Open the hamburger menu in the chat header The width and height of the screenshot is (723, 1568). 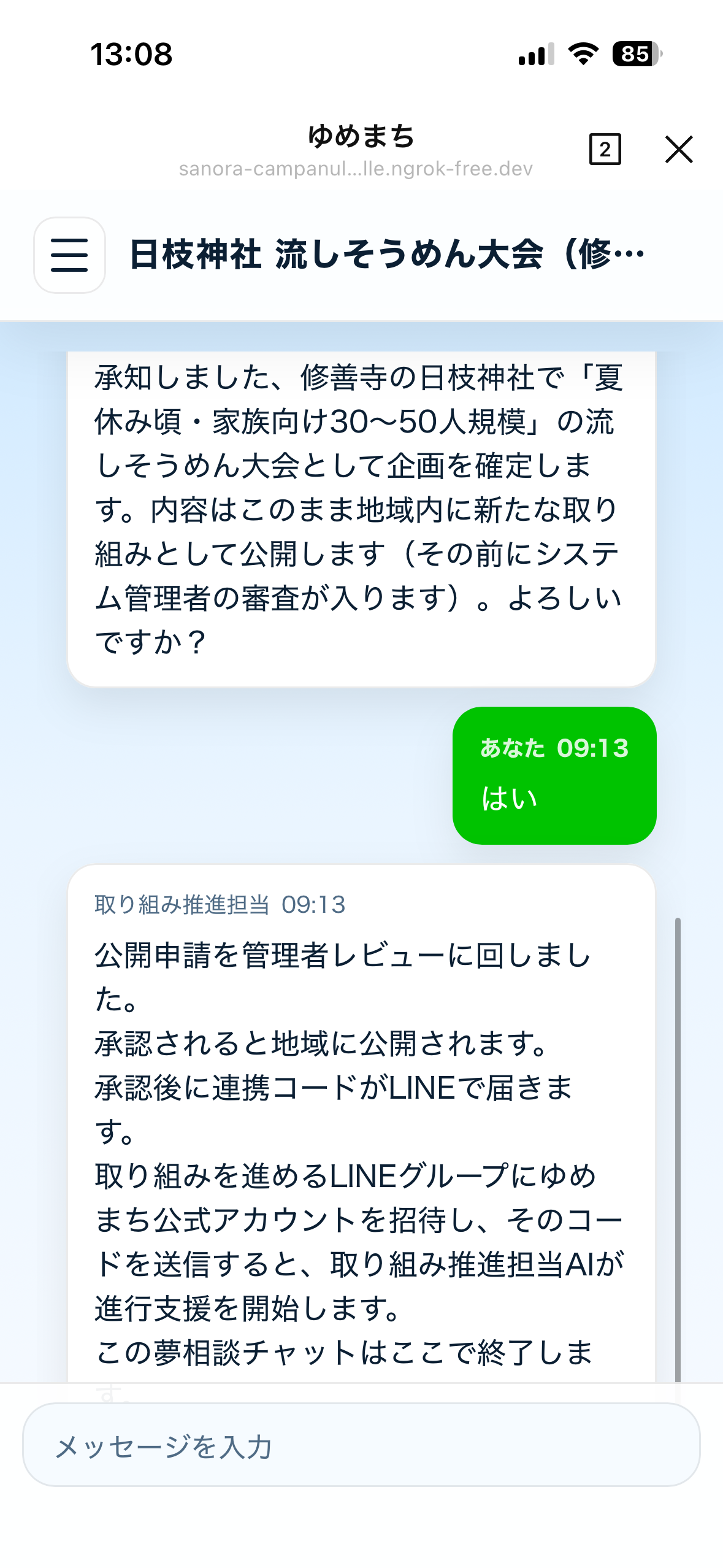coord(68,254)
